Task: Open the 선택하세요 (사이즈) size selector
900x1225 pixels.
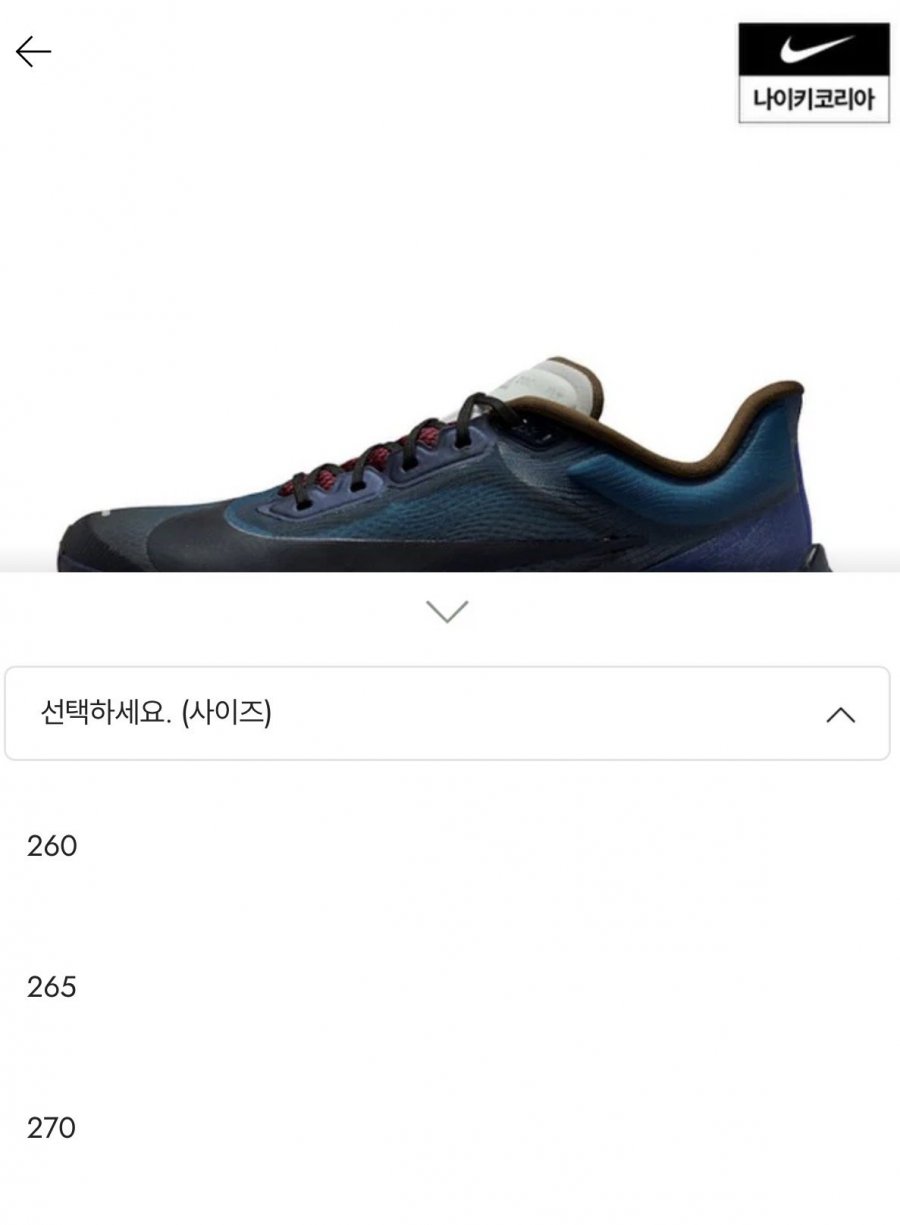Action: (450, 714)
